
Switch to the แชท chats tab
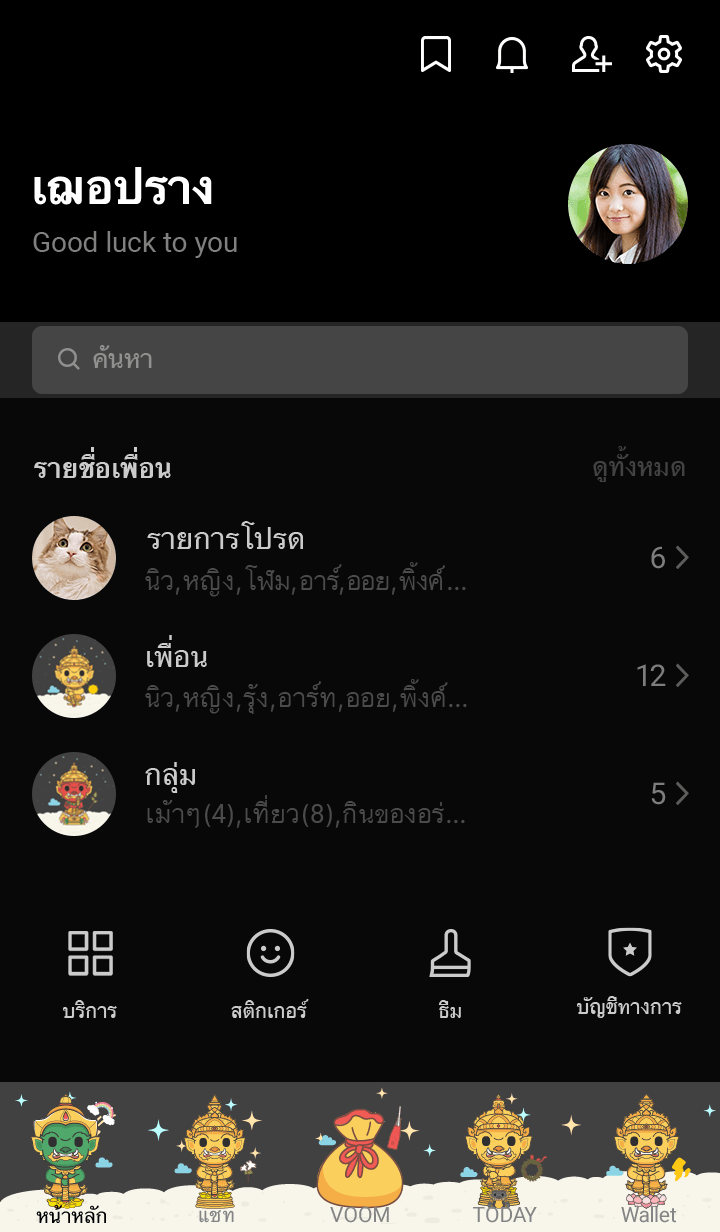[x=216, y=1160]
